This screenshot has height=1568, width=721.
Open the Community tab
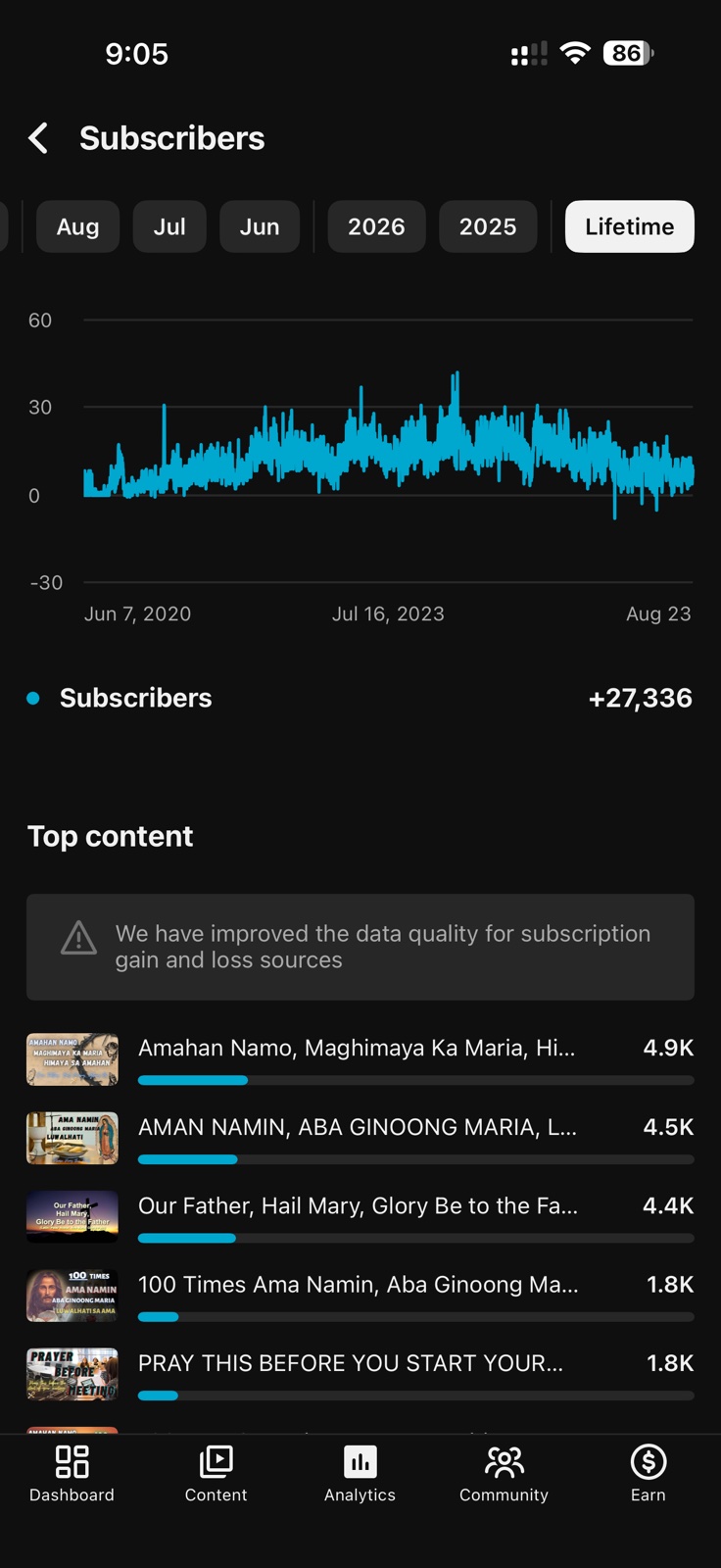[504, 1474]
